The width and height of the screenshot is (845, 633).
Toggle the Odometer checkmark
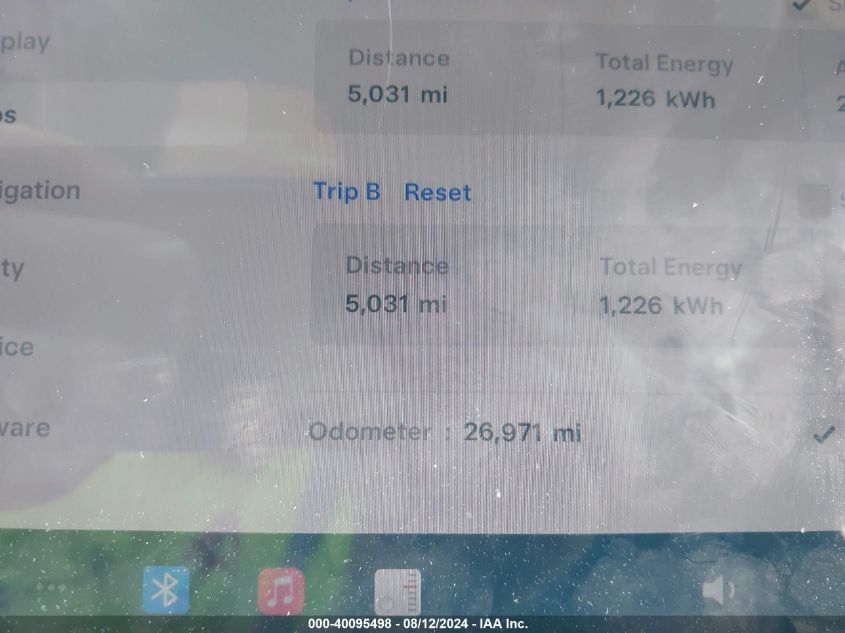[823, 434]
